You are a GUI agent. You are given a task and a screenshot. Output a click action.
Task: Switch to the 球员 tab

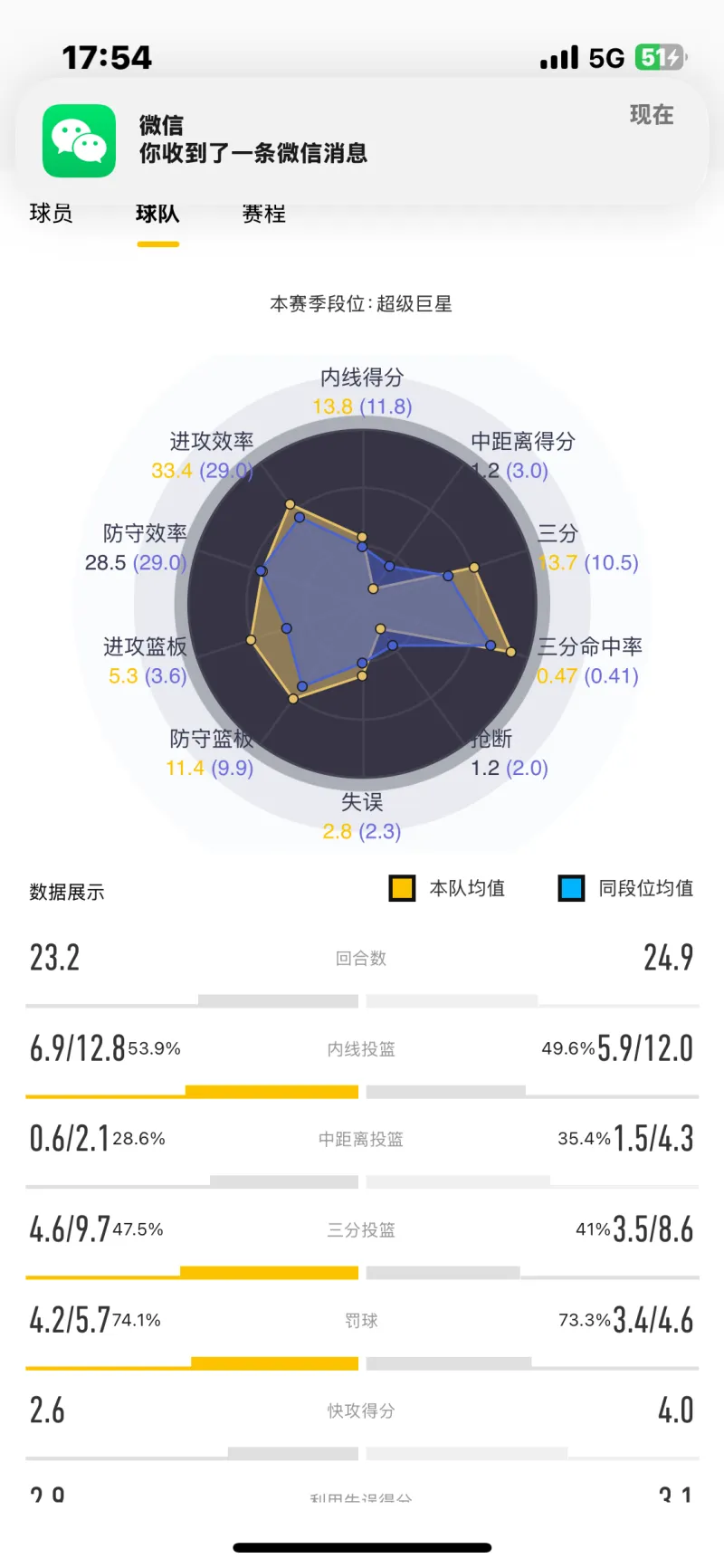click(x=52, y=215)
